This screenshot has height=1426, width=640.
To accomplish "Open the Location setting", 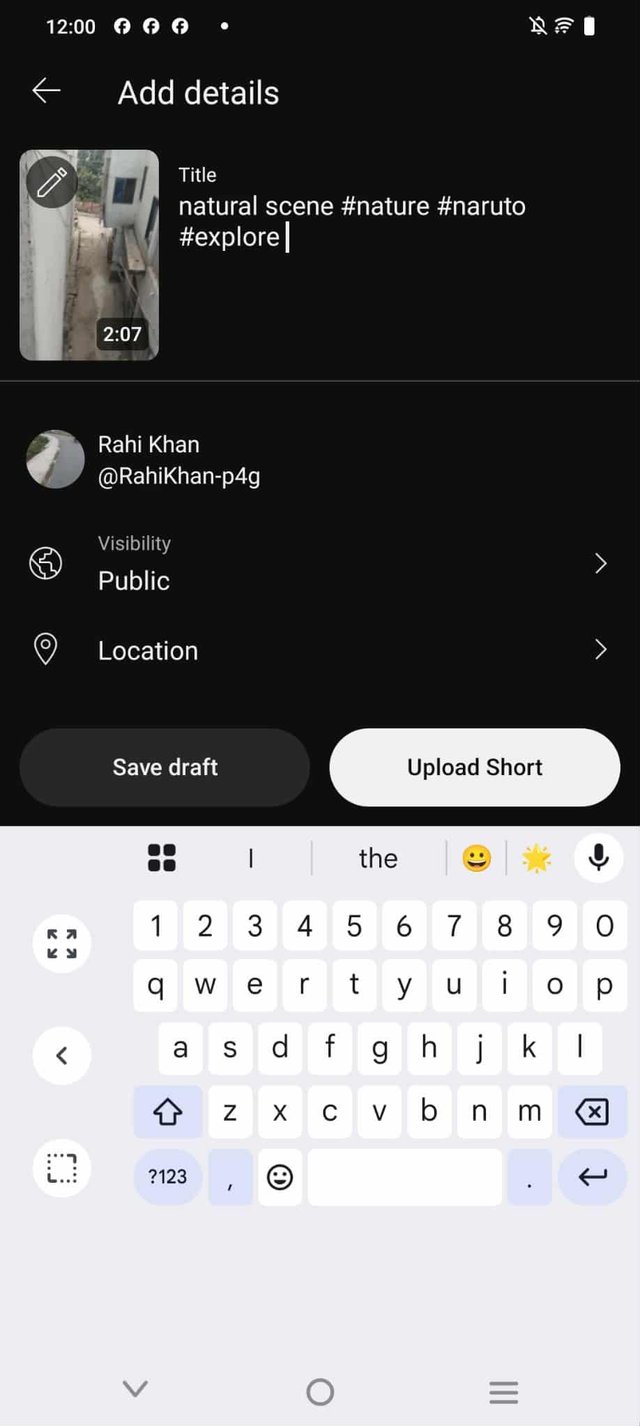I will point(319,651).
